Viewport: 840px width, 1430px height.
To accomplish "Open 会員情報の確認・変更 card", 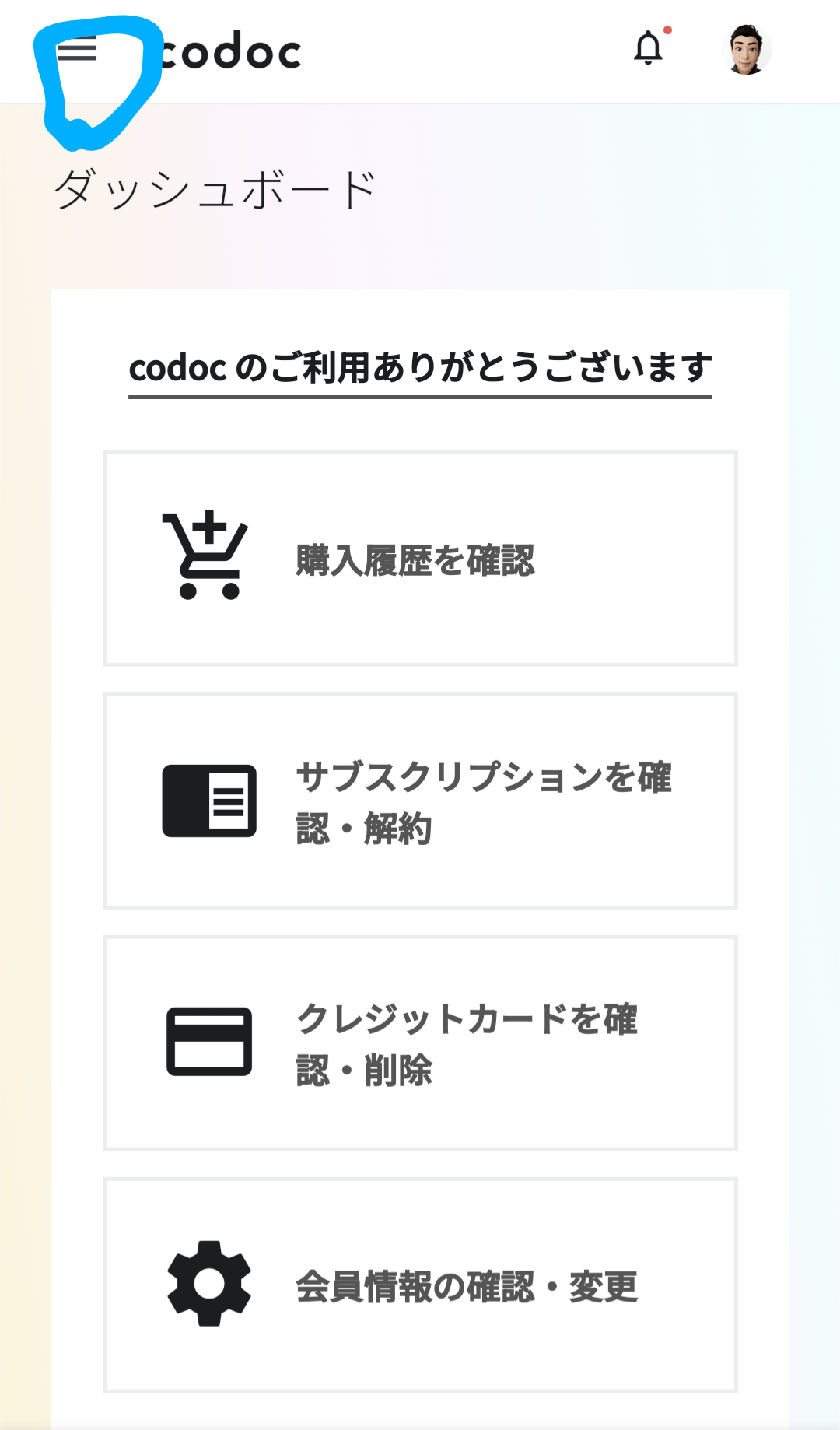I will tap(420, 1285).
